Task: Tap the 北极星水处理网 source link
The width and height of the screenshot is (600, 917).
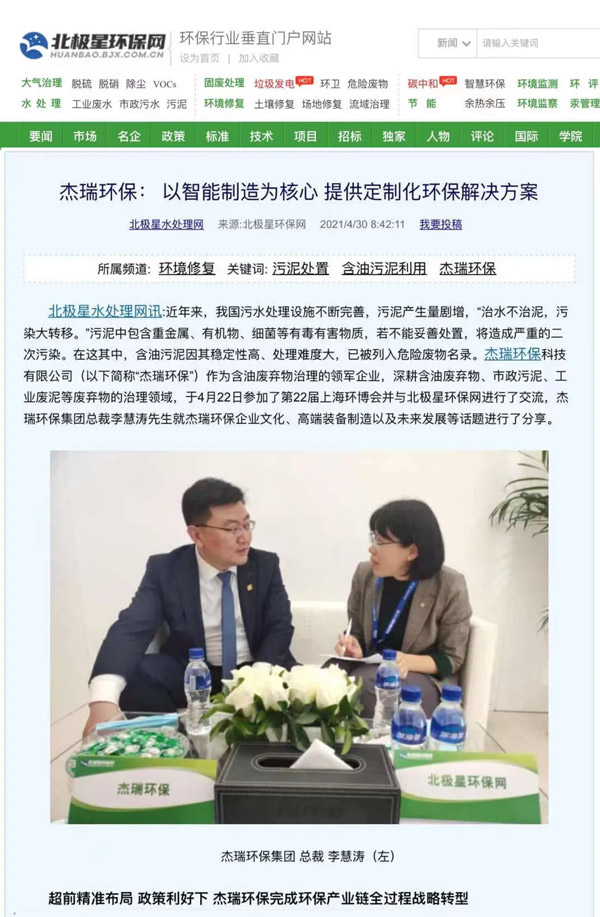Action: tap(166, 224)
